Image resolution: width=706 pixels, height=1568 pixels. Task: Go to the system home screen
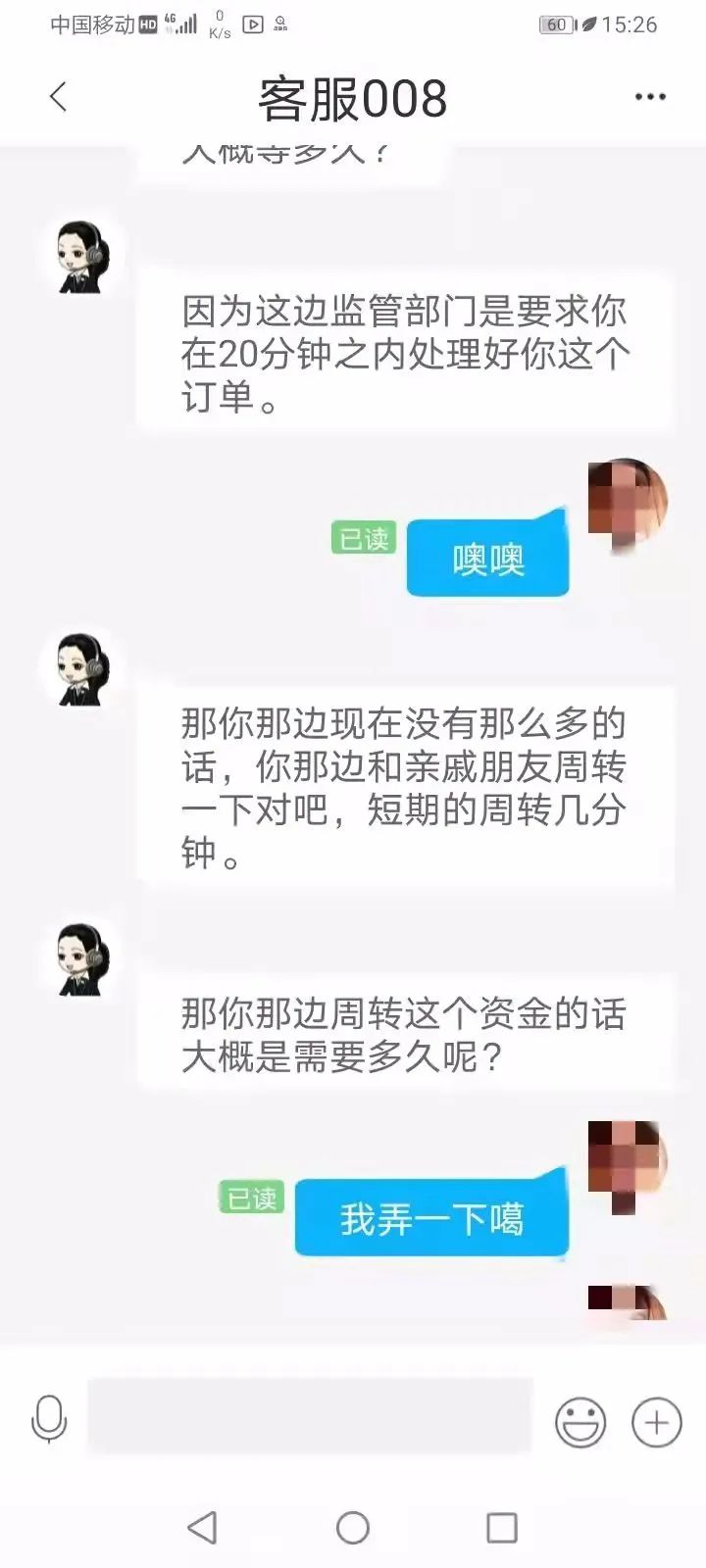(353, 1527)
